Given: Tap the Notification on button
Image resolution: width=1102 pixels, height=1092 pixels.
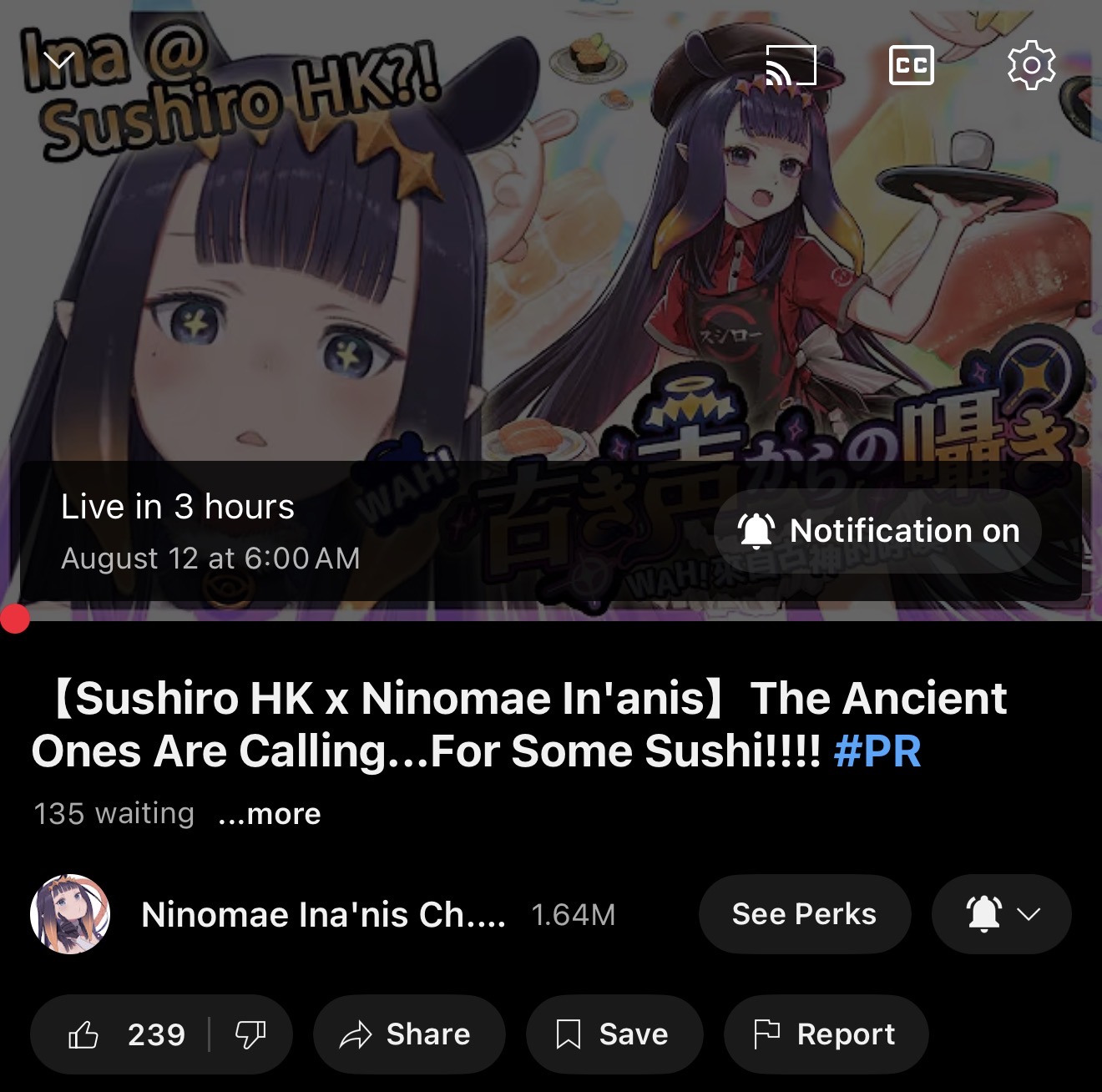Looking at the screenshot, I should click(878, 531).
